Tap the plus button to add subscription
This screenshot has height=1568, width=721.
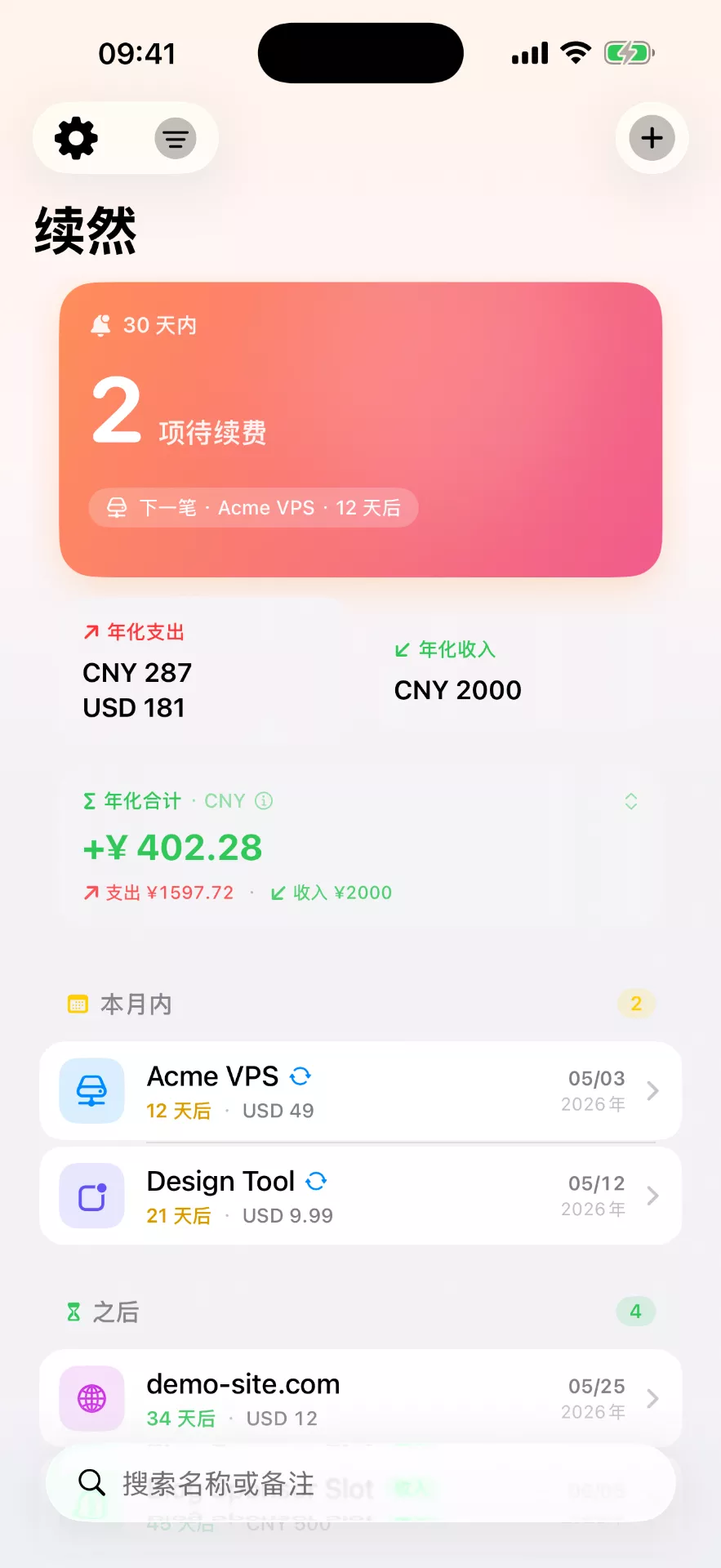(x=651, y=138)
